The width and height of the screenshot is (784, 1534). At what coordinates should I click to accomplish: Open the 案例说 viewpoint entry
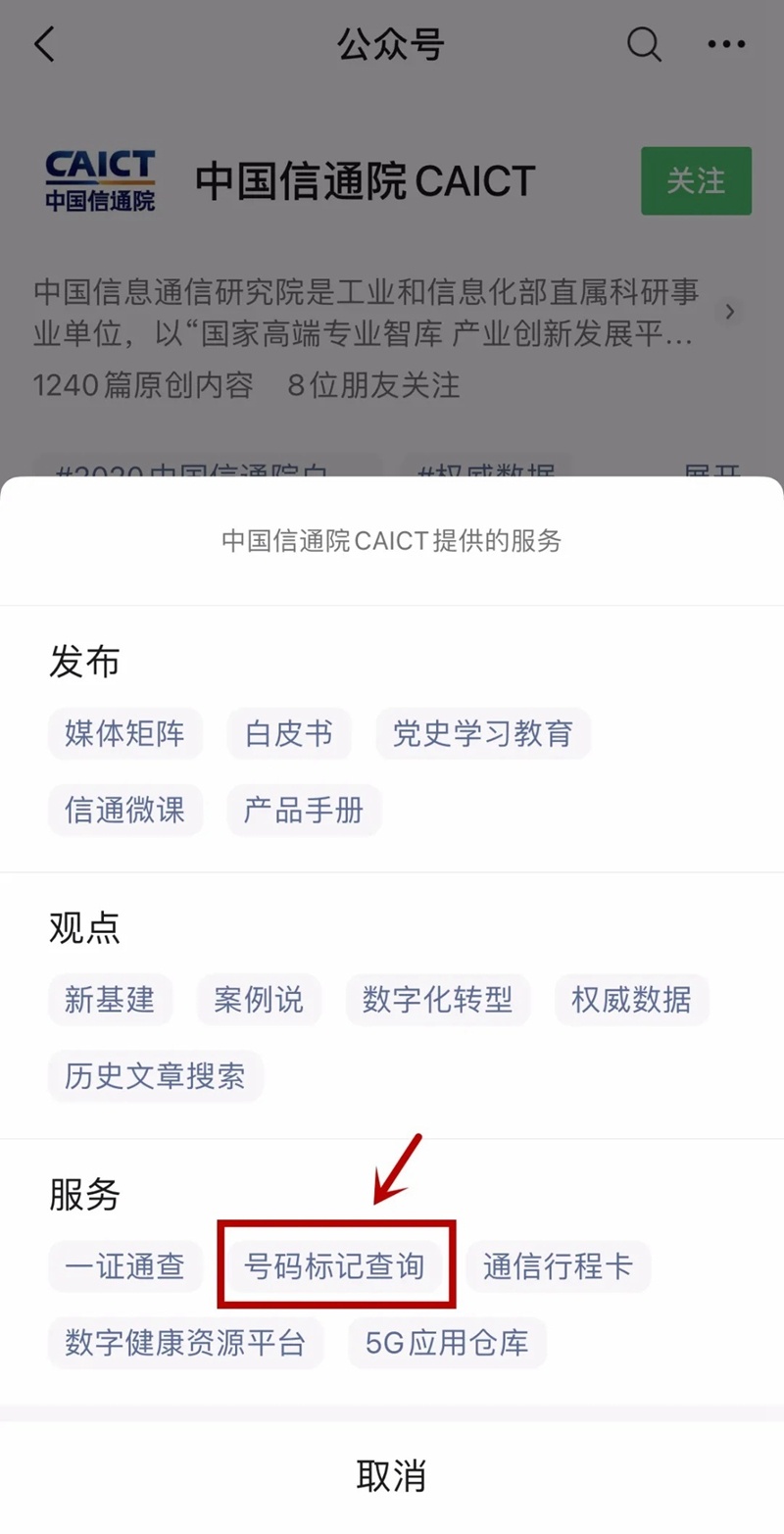tap(258, 1000)
